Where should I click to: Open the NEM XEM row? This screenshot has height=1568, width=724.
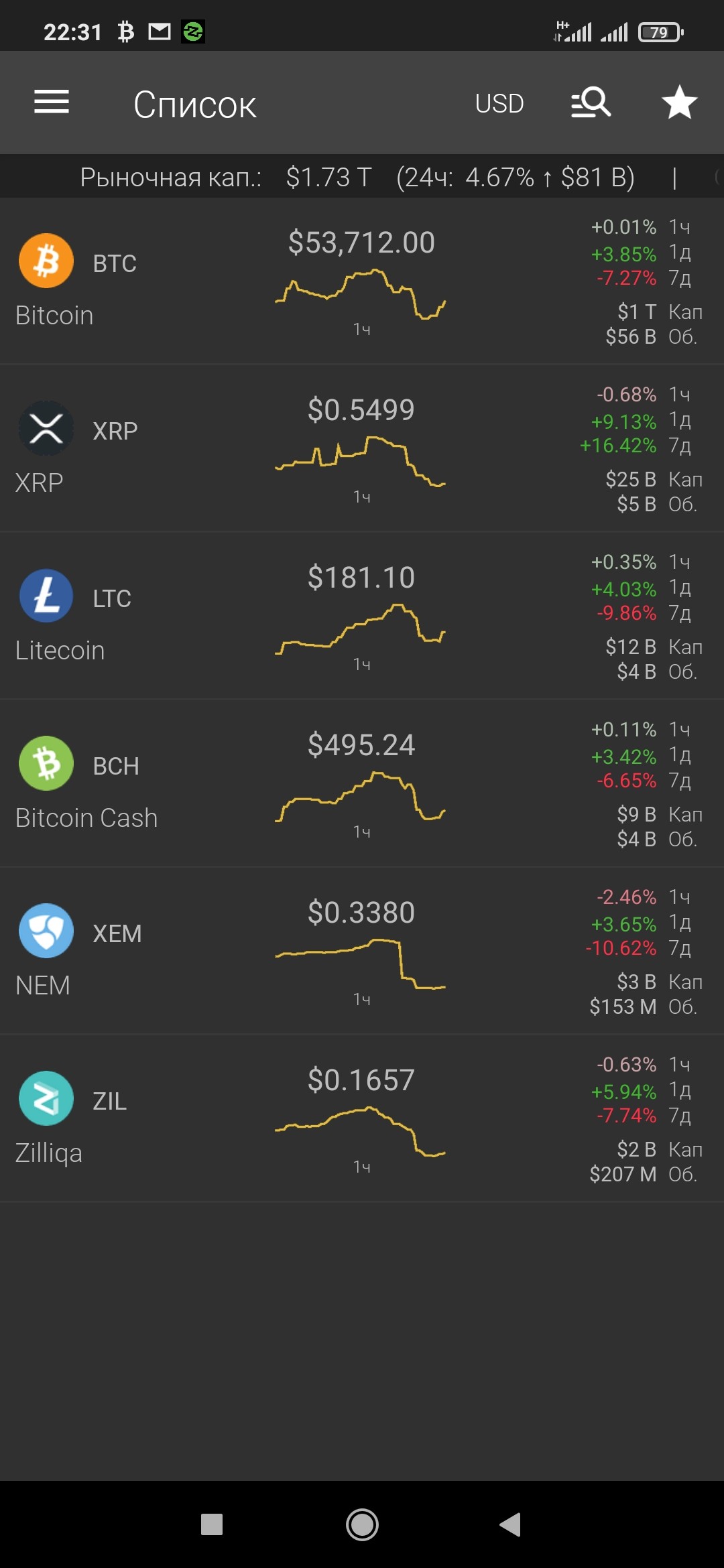click(362, 952)
